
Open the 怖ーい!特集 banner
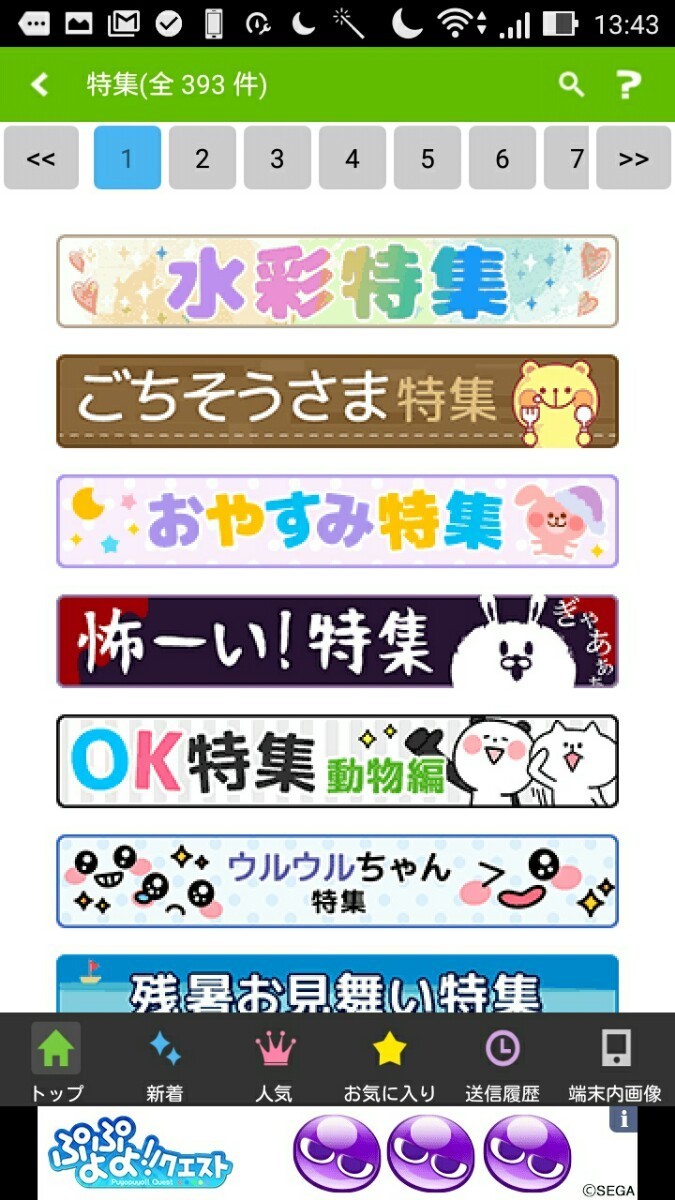(337, 641)
